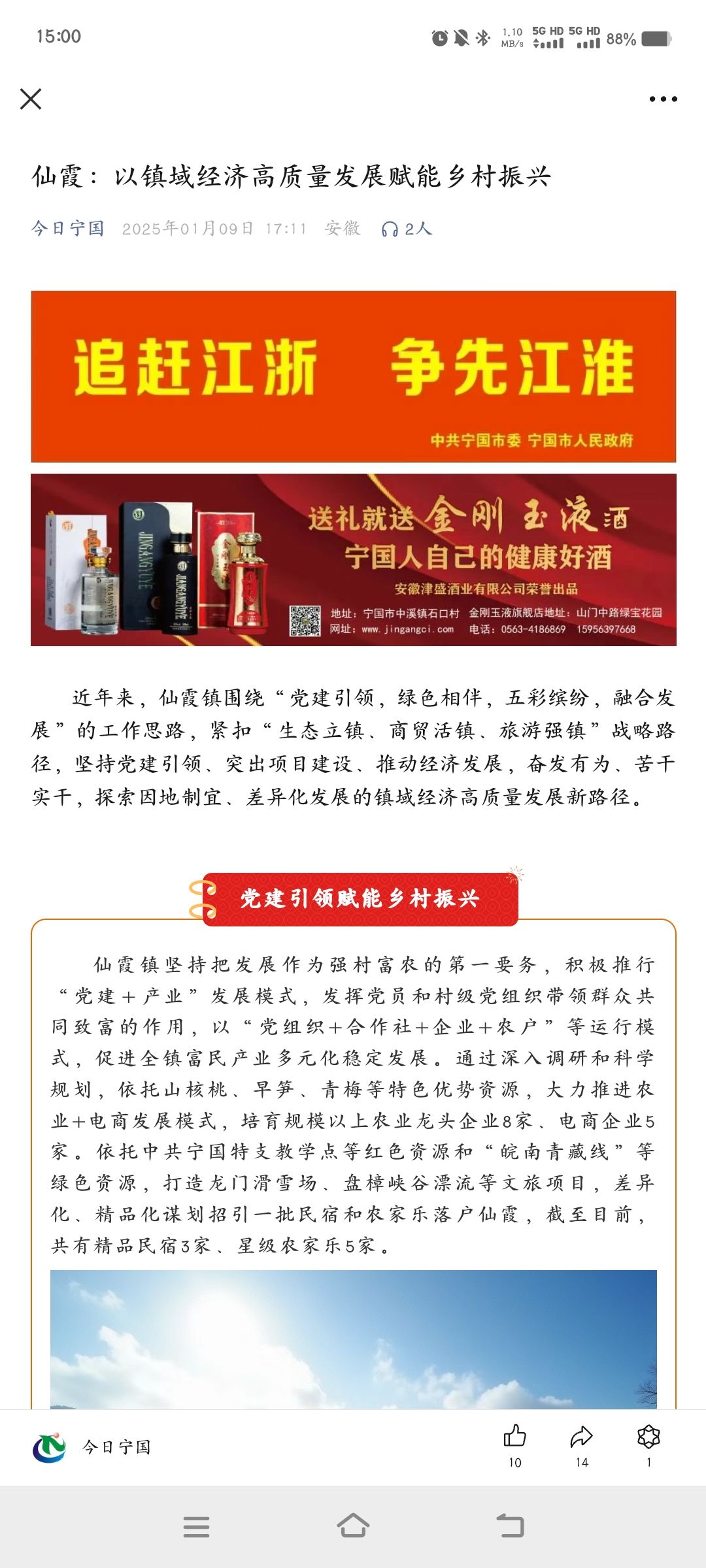Close the article with the X icon
This screenshot has width=706, height=1568.
pos(31,99)
